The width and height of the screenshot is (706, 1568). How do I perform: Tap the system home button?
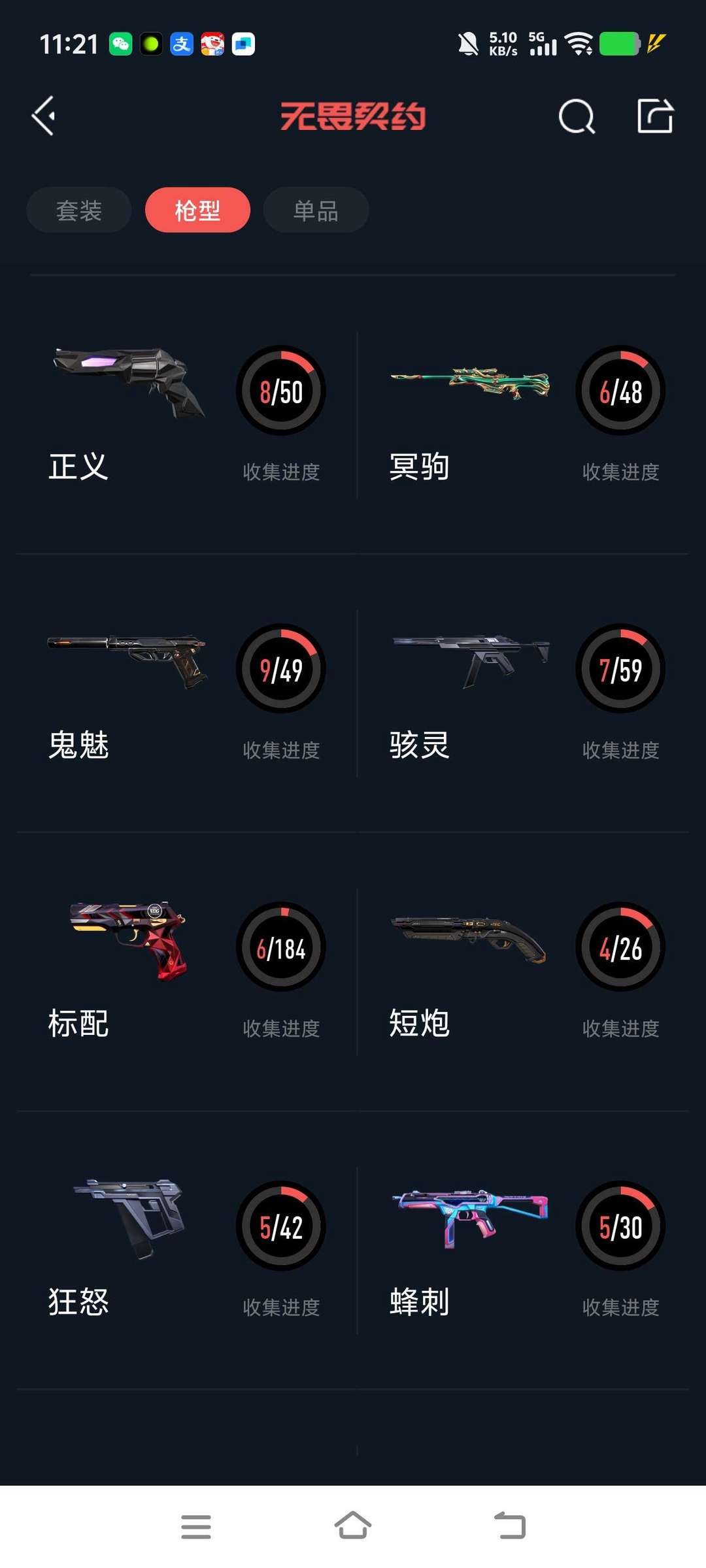[x=353, y=1526]
